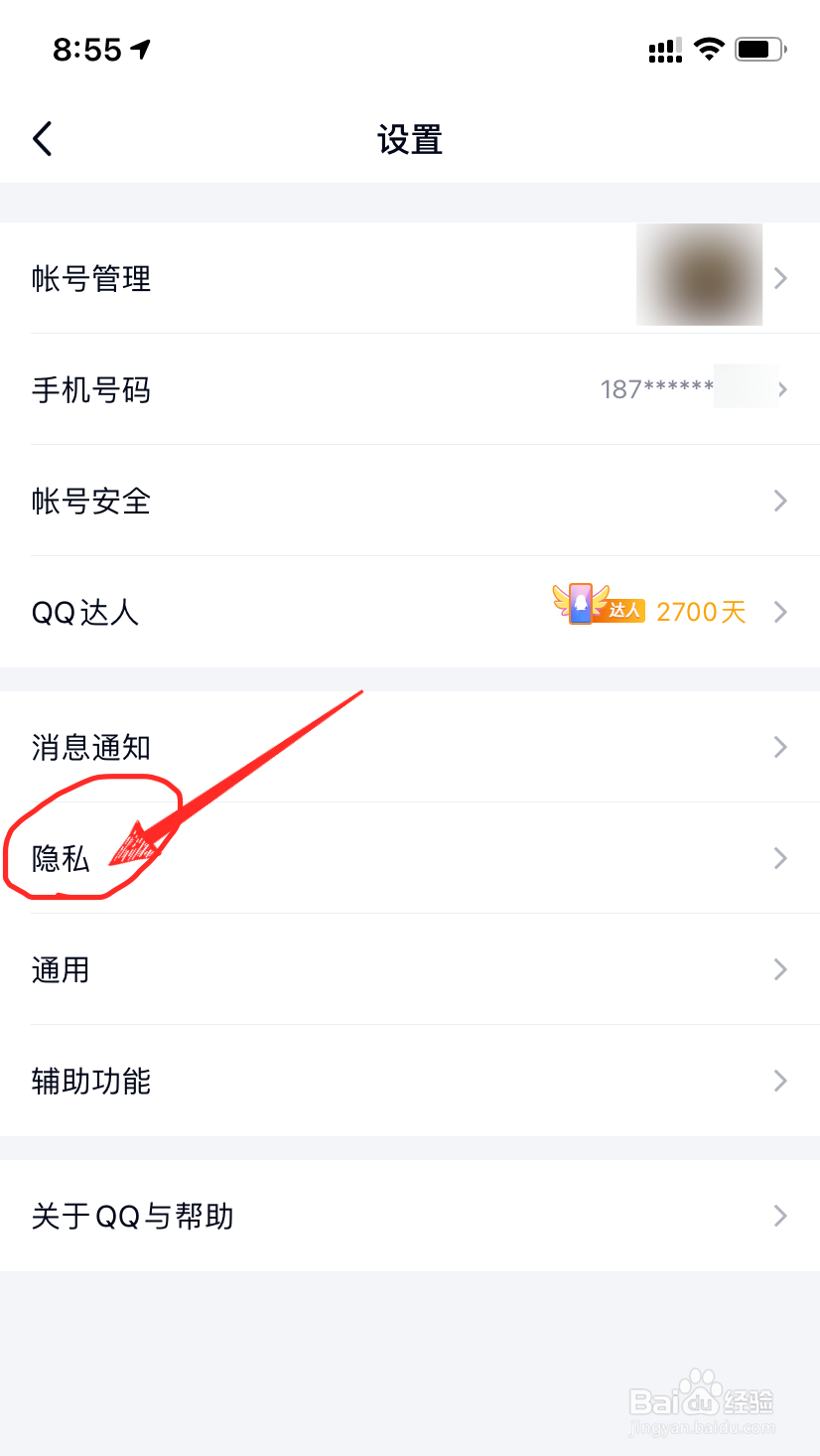Tap the battery indicator
This screenshot has height=1456, width=820.
click(x=759, y=49)
